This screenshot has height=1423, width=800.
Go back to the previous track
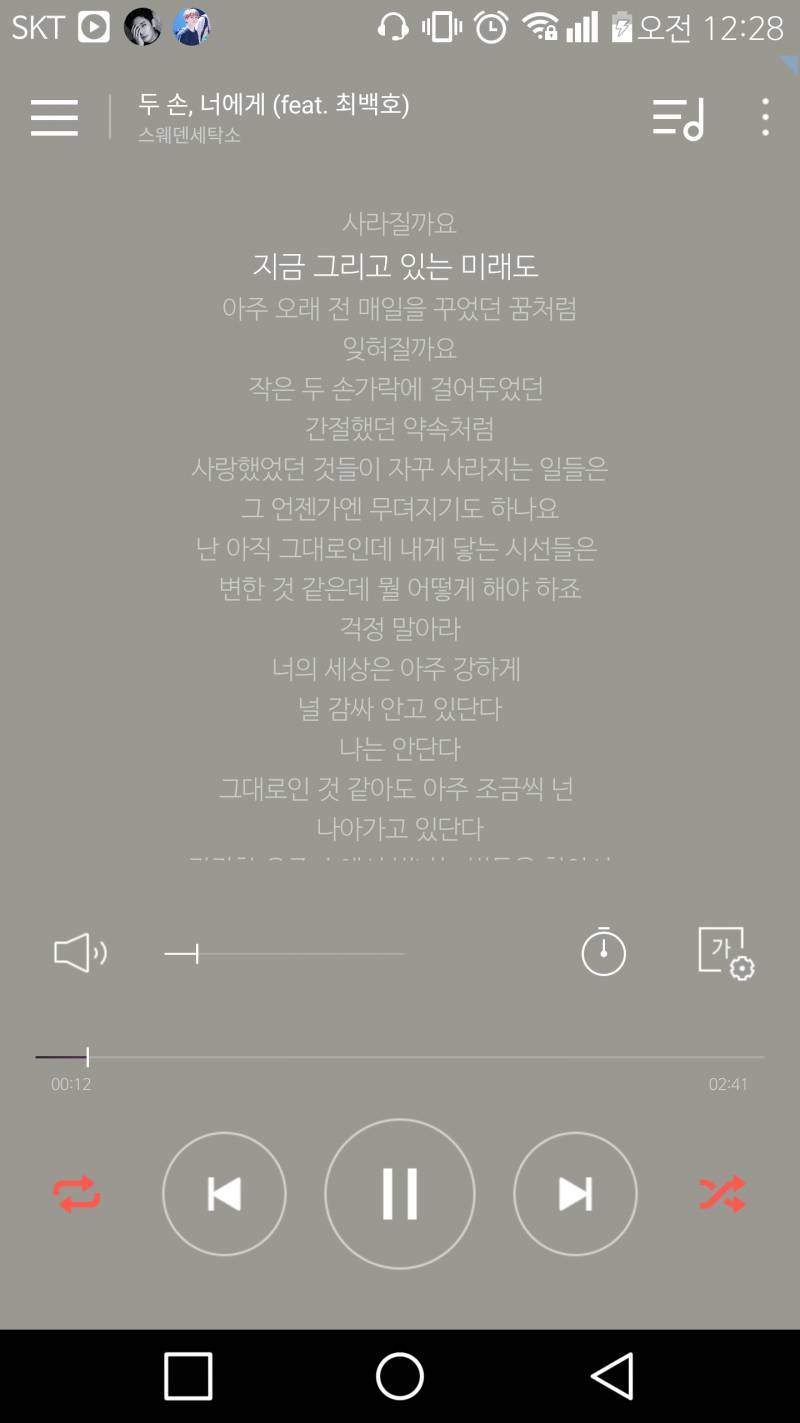[224, 1193]
